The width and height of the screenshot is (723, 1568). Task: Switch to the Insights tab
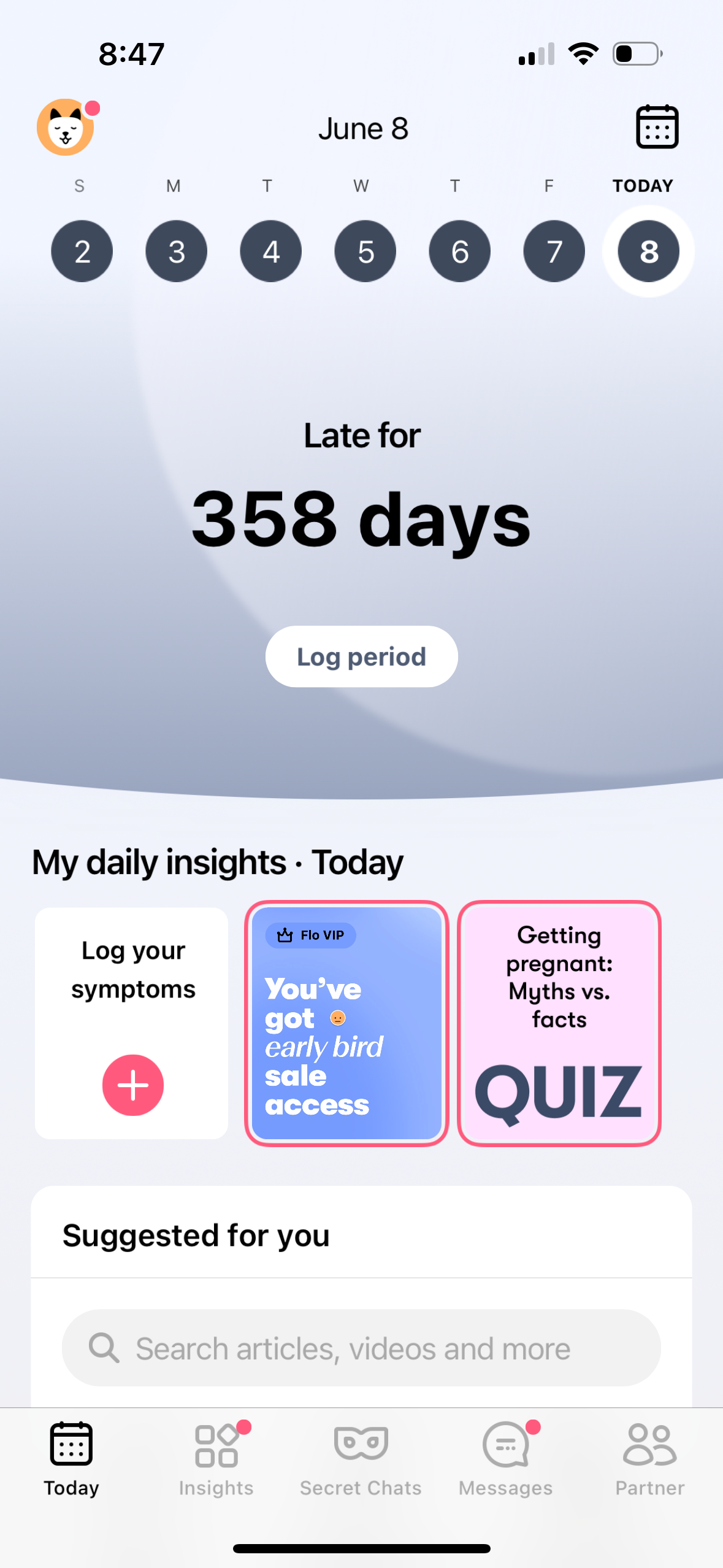[x=216, y=1460]
